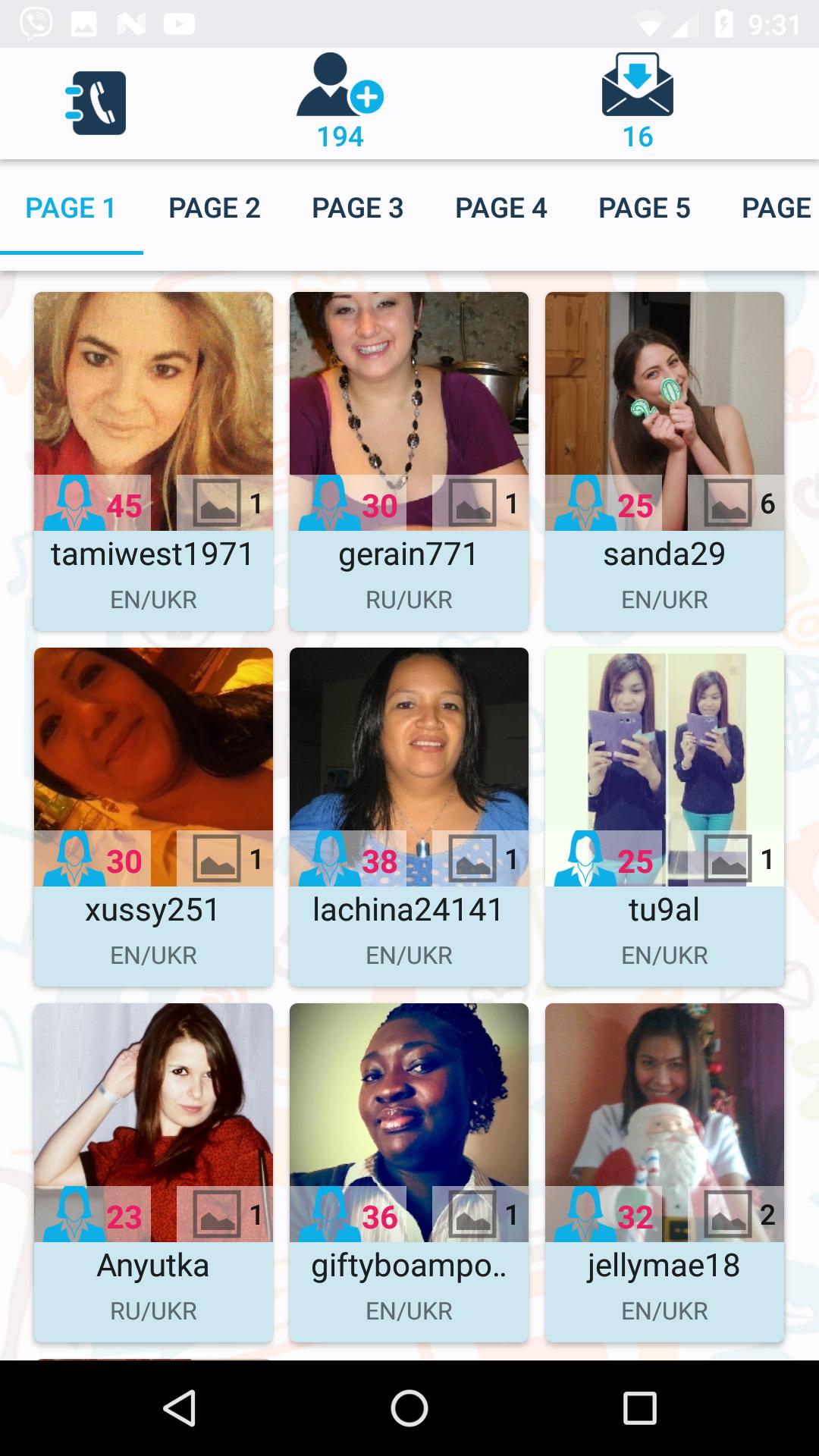Go back using the system back button
This screenshot has height=1456, width=819.
click(x=180, y=1408)
